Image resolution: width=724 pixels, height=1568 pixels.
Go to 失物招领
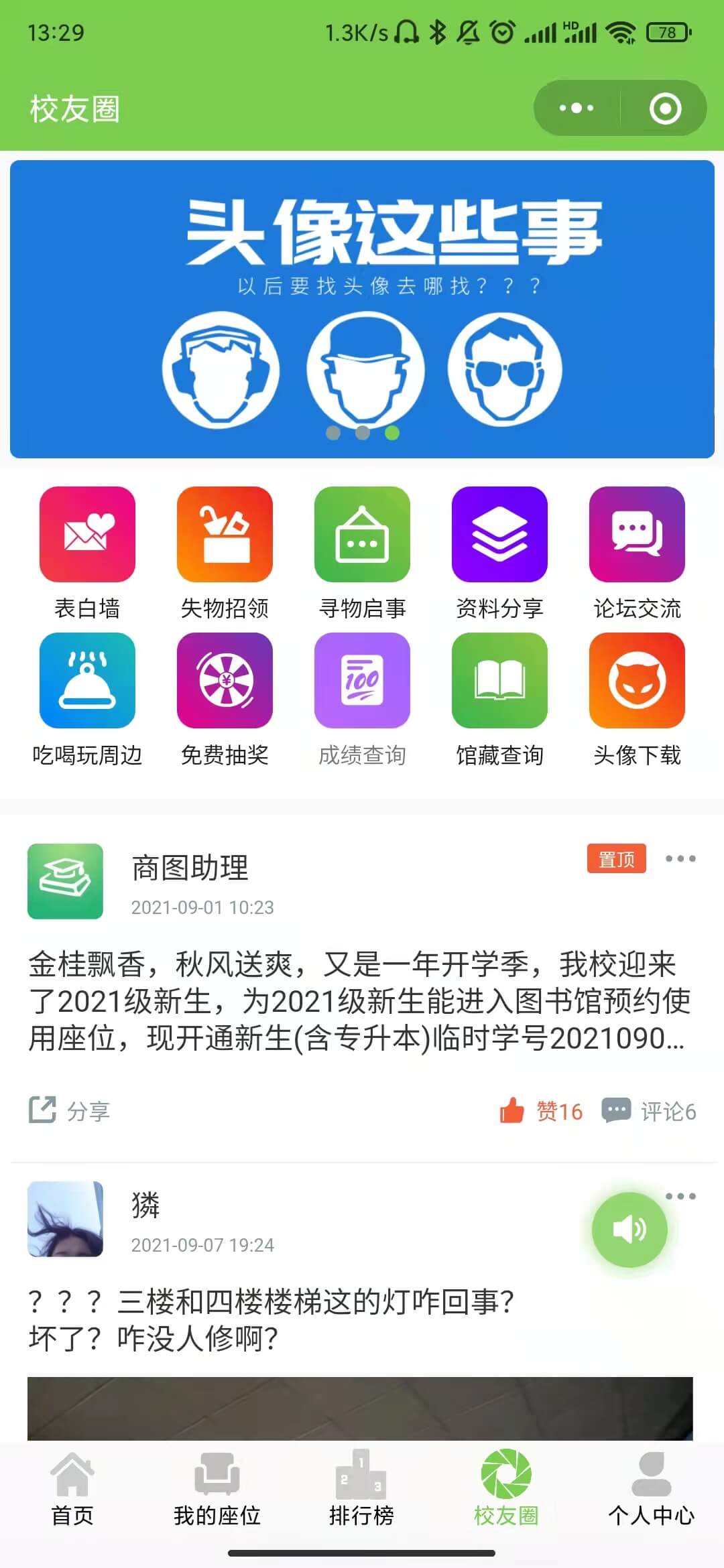225,535
